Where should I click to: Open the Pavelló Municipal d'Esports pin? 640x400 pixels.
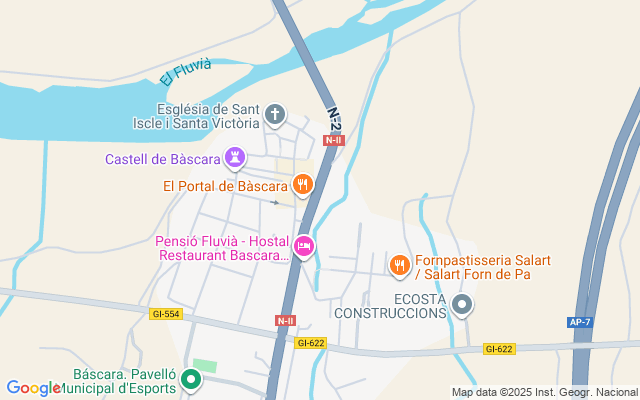[190, 380]
